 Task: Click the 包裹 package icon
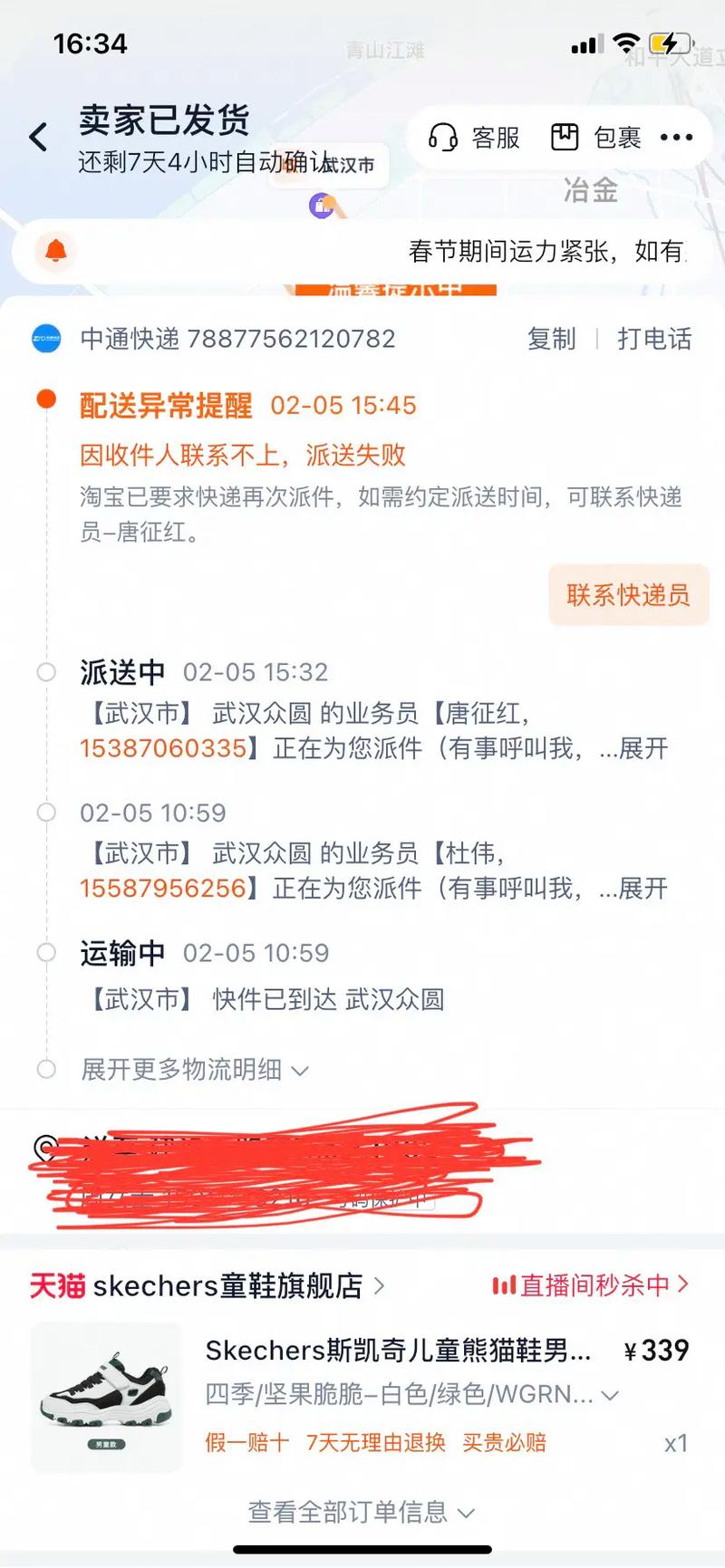pos(564,137)
